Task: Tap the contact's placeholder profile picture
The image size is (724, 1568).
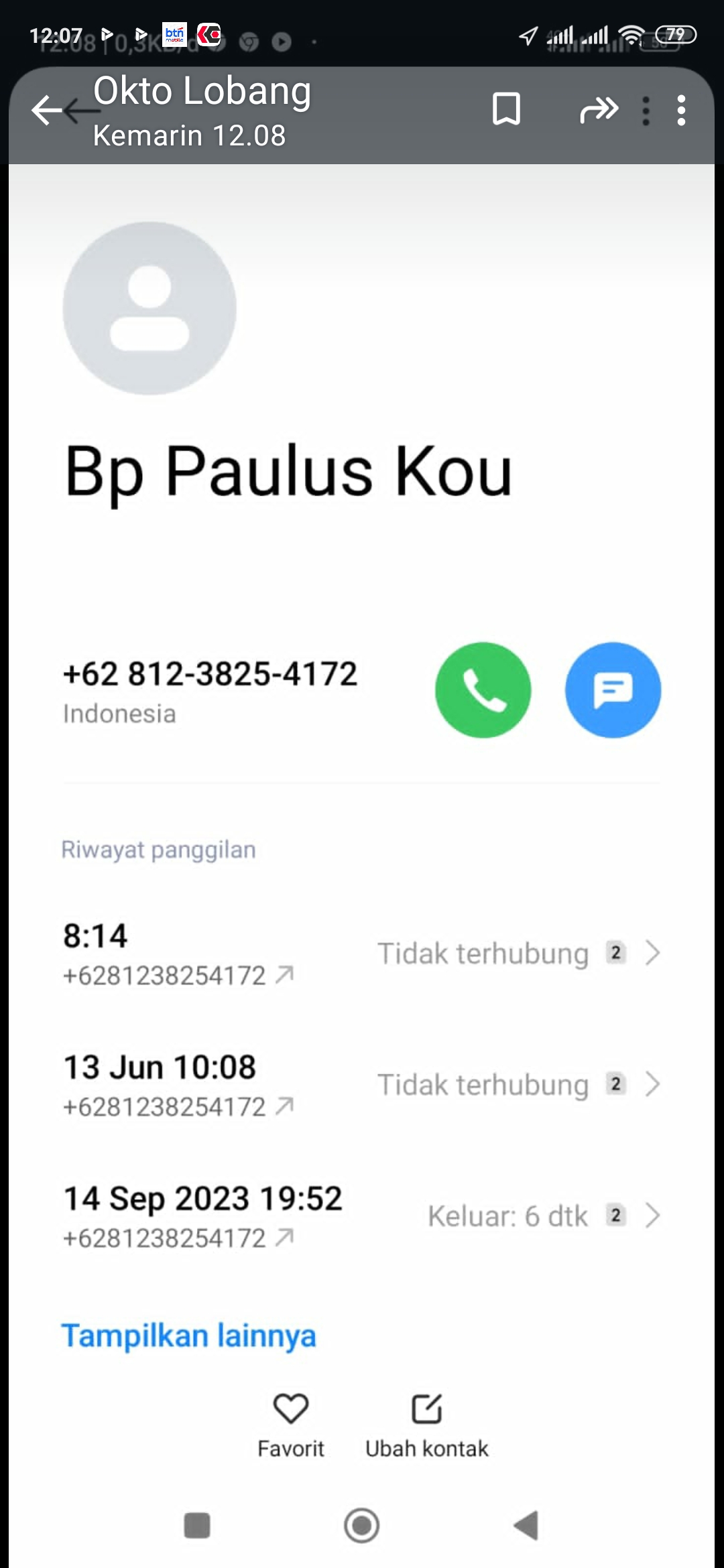Action: pyautogui.click(x=149, y=307)
